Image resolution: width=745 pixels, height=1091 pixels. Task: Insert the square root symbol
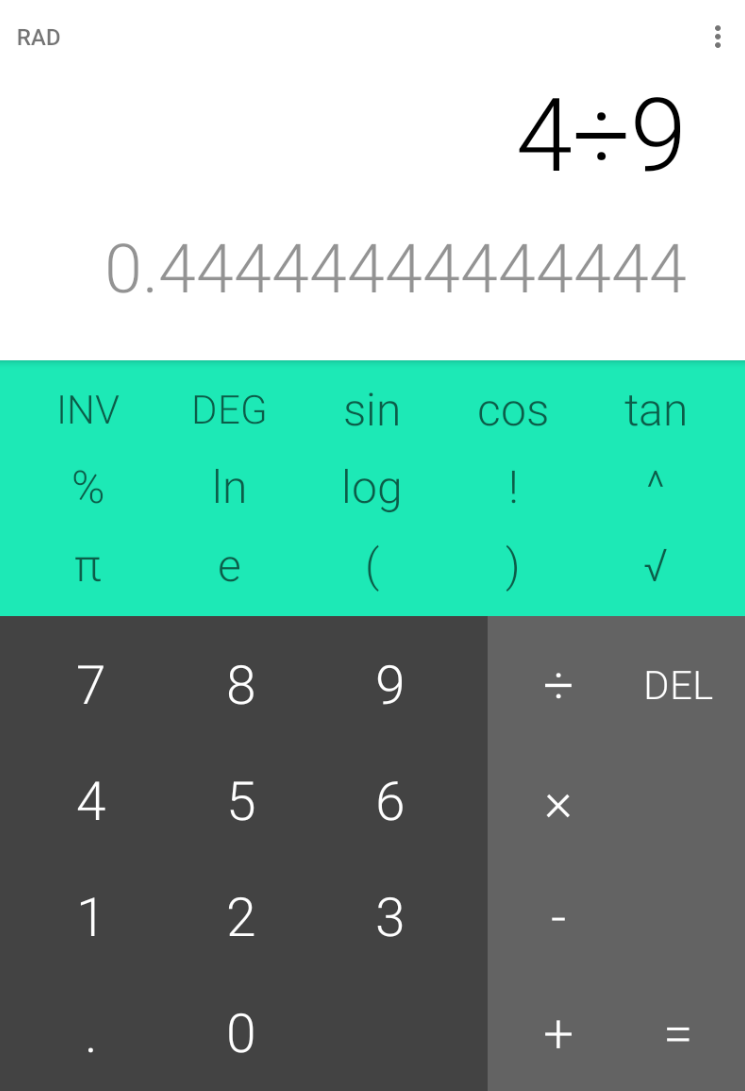pos(655,568)
